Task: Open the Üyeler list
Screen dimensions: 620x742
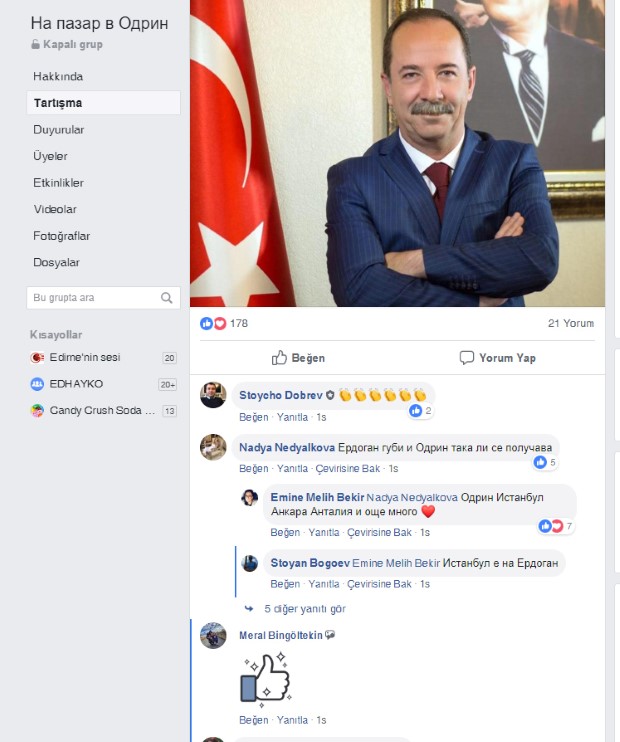Action: (x=50, y=156)
